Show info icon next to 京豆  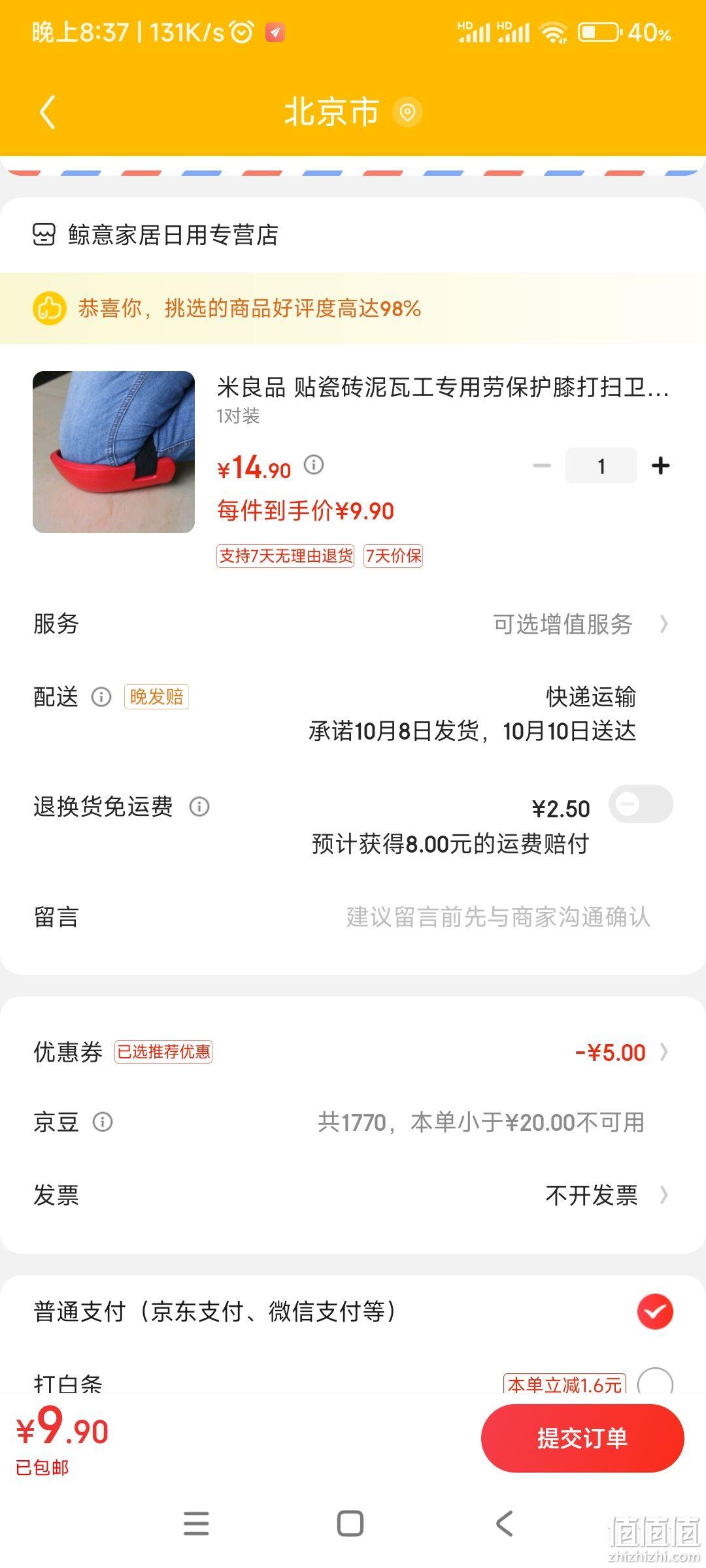coord(103,1122)
